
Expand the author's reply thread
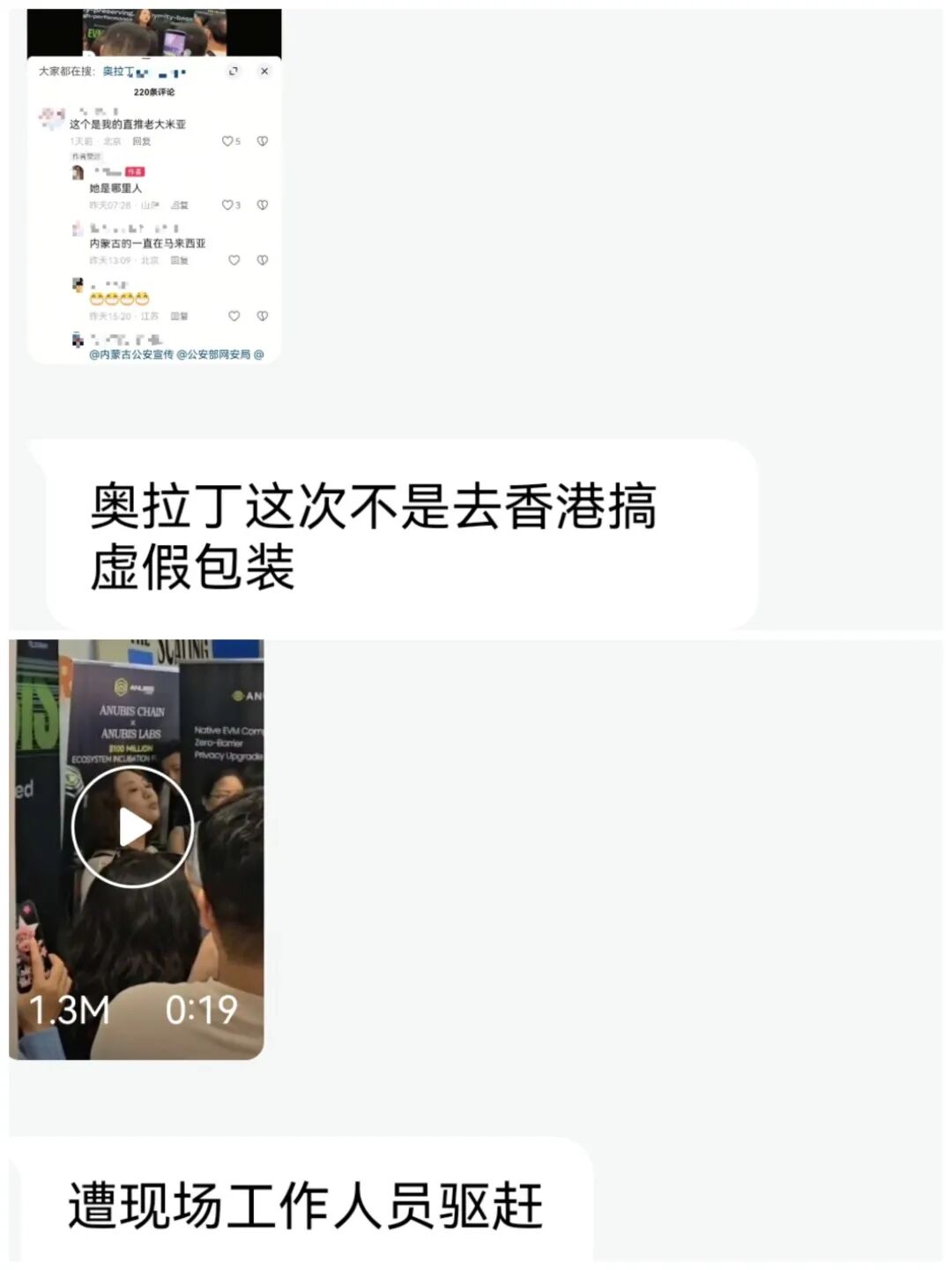(86, 156)
